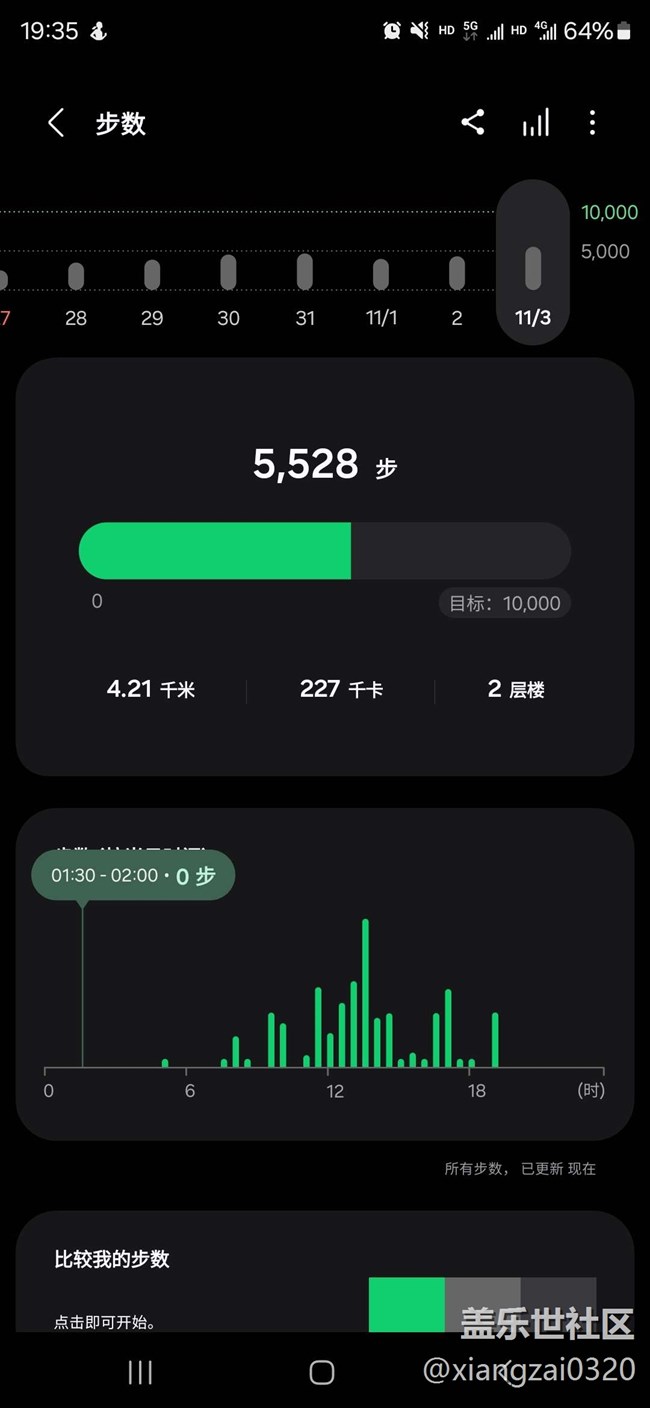Select the day 31 step bar
This screenshot has height=1408, width=650.
click(305, 271)
